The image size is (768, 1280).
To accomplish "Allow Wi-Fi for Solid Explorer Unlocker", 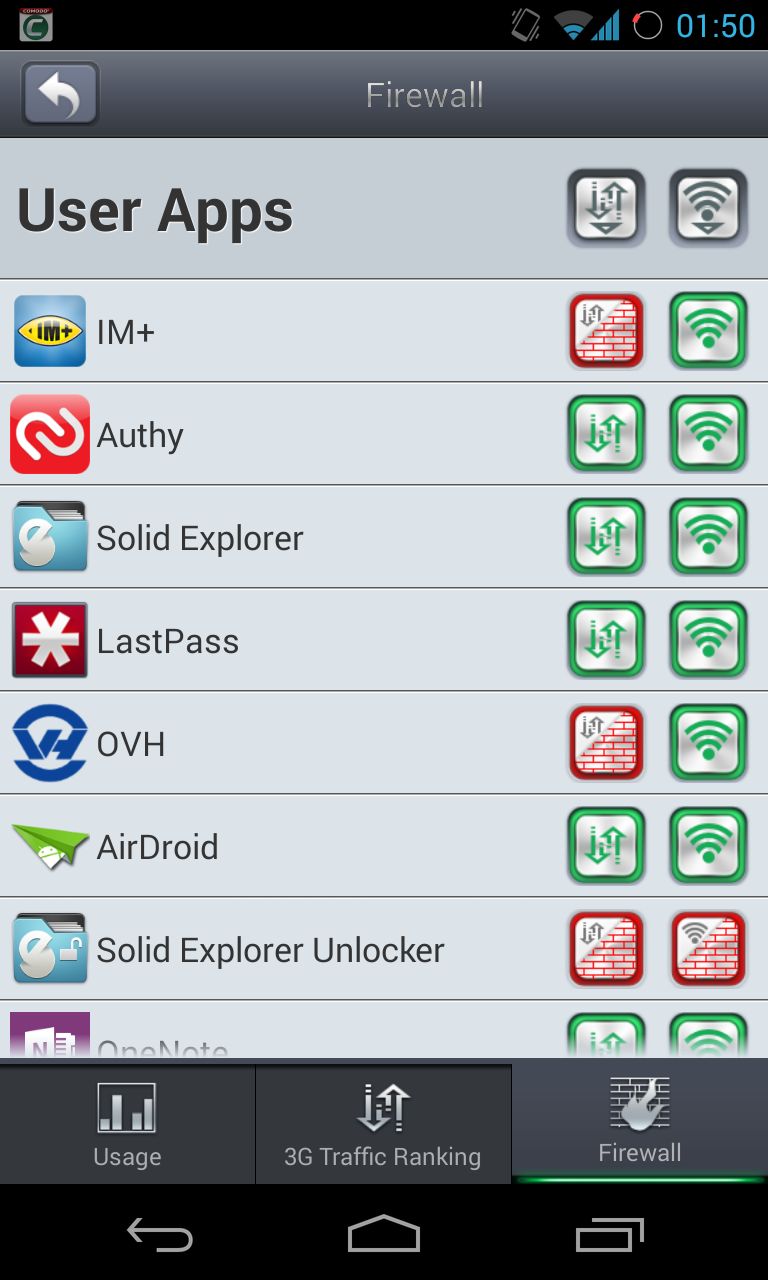I will (708, 949).
